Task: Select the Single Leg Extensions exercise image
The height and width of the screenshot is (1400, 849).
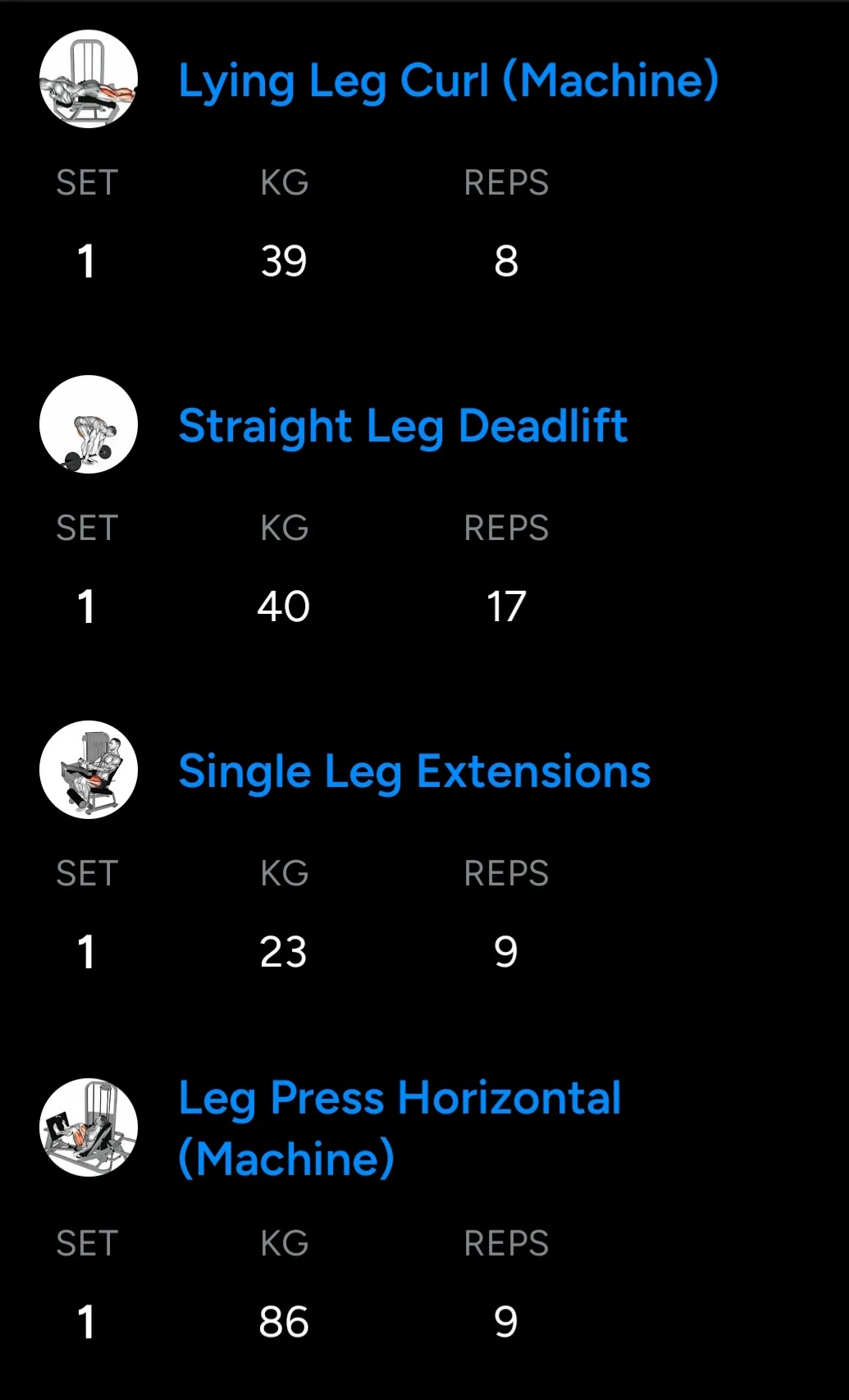Action: tap(89, 771)
